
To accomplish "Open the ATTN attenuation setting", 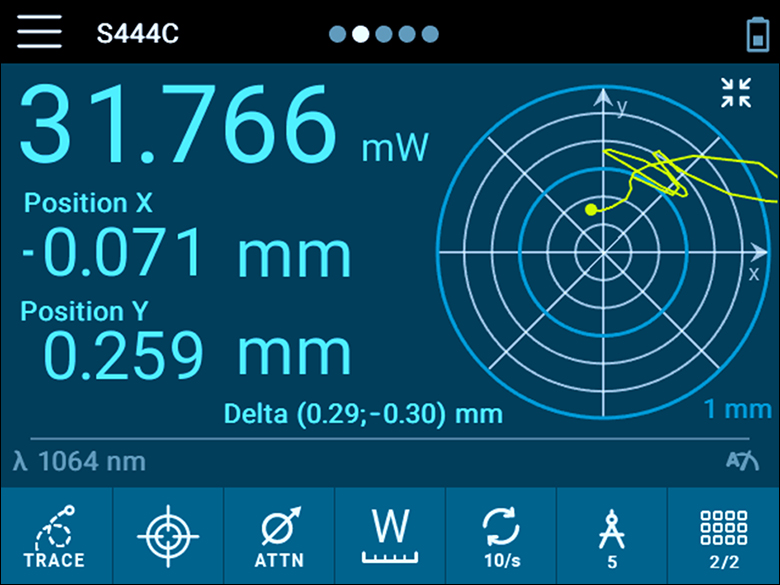I will (x=278, y=537).
